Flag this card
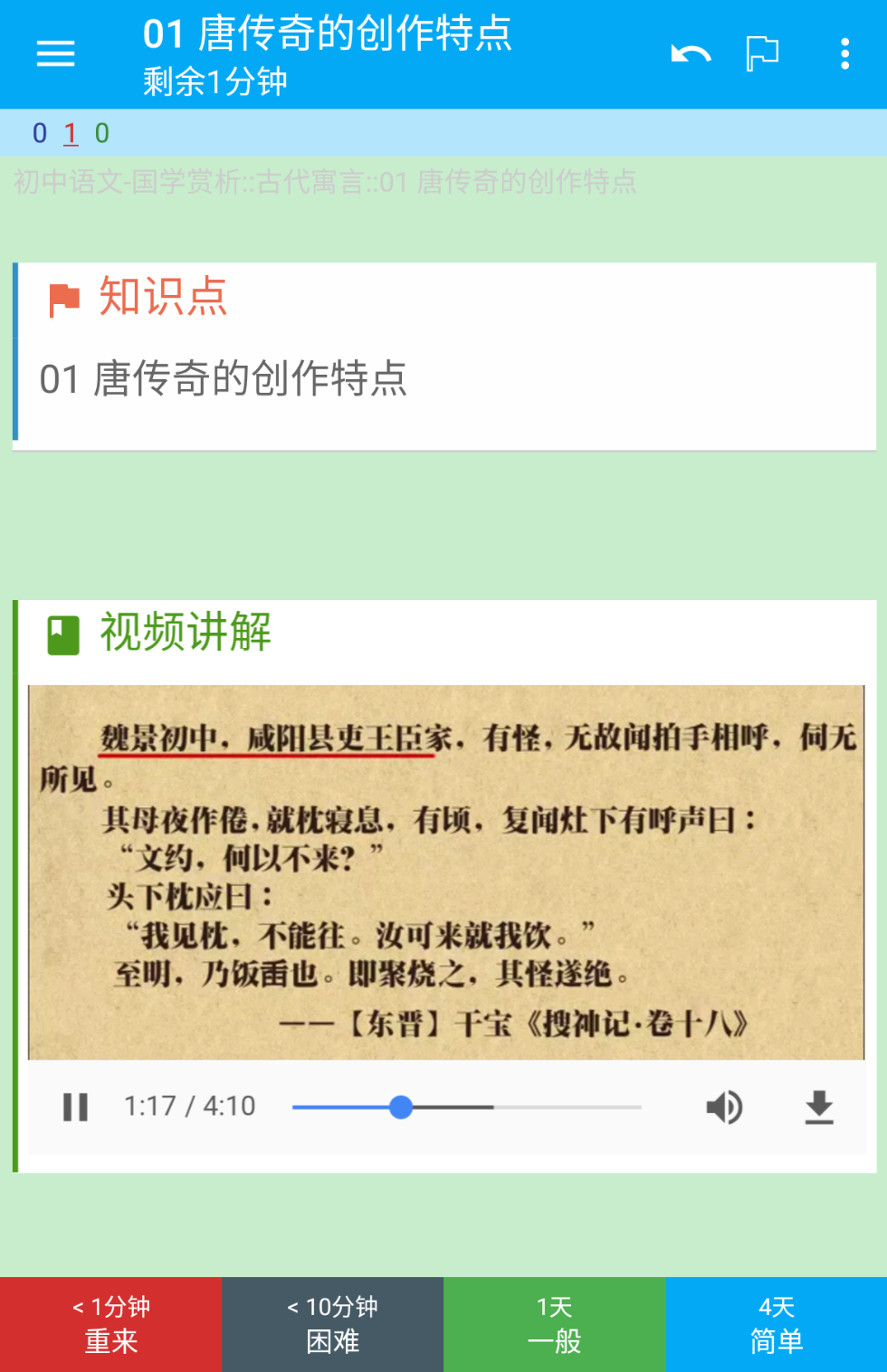The width and height of the screenshot is (887, 1372). [x=762, y=54]
